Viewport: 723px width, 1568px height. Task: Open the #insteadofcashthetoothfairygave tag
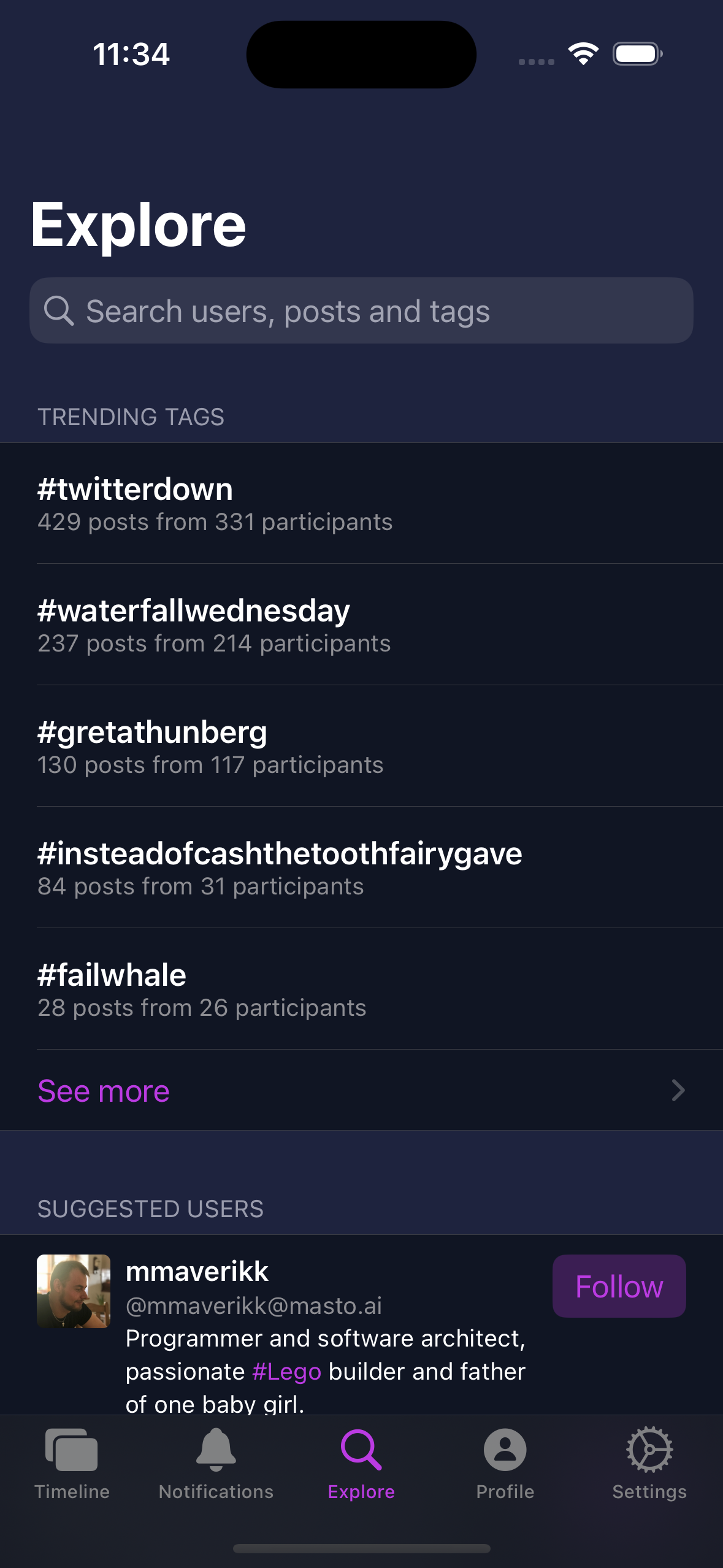click(x=361, y=867)
